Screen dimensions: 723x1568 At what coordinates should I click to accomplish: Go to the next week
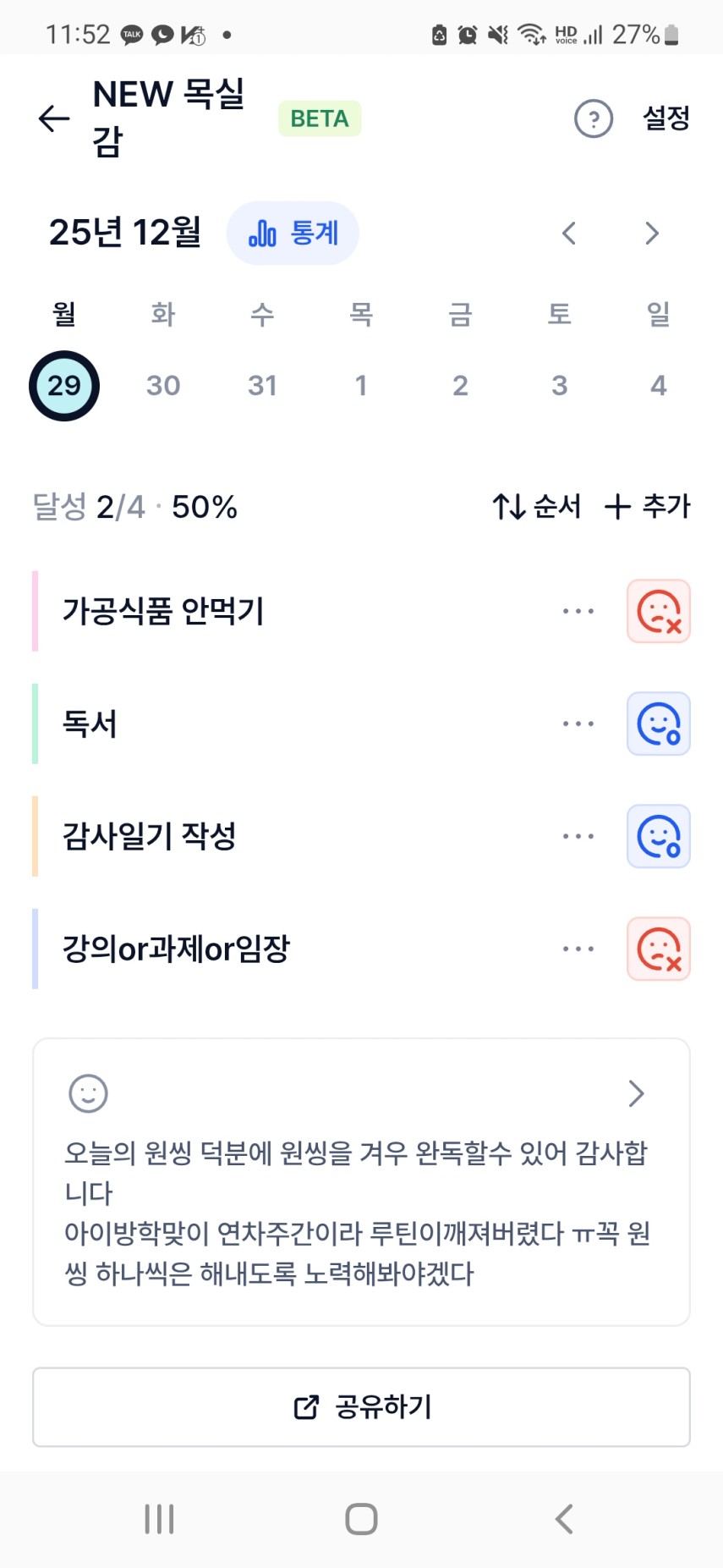coord(651,233)
